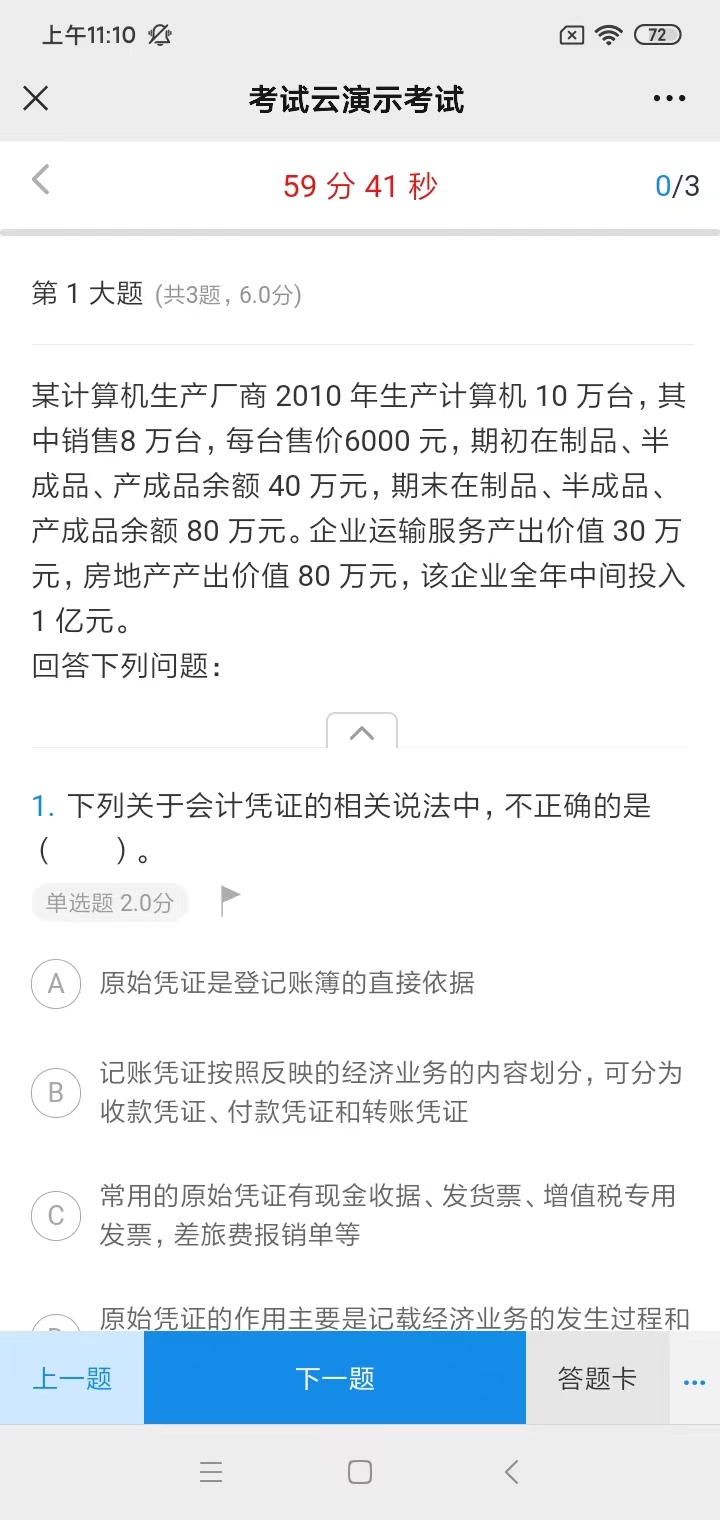Open more options beside 答题卡
The width and height of the screenshot is (720, 1520).
694,1381
